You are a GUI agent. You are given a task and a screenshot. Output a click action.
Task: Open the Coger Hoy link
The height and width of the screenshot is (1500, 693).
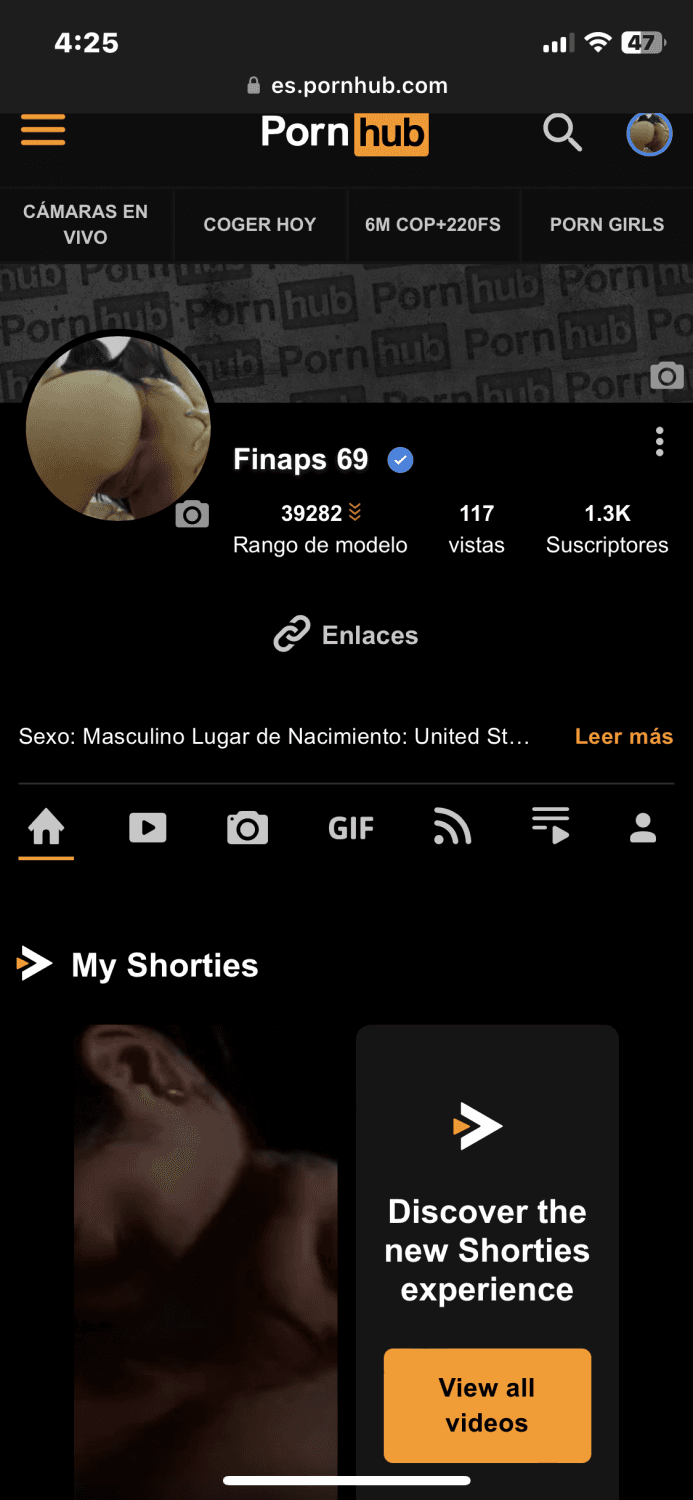click(x=260, y=225)
